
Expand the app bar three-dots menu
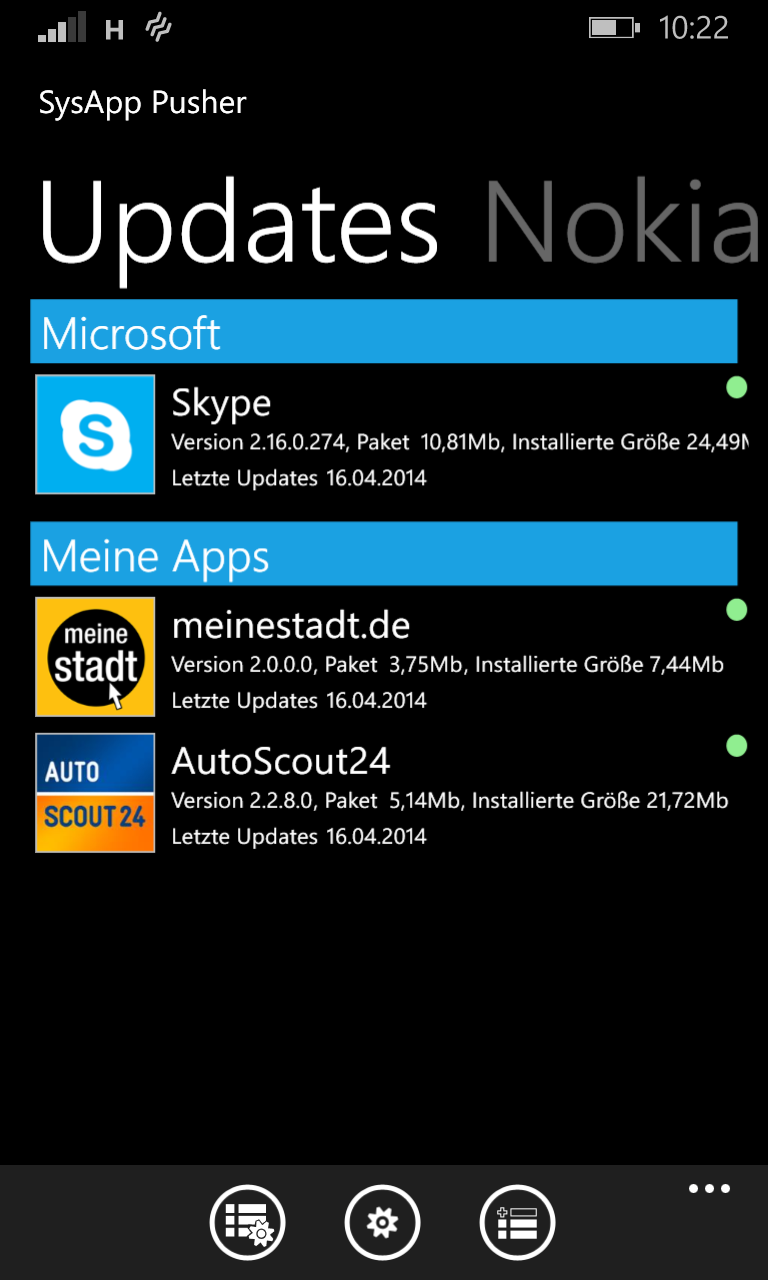click(x=709, y=1189)
